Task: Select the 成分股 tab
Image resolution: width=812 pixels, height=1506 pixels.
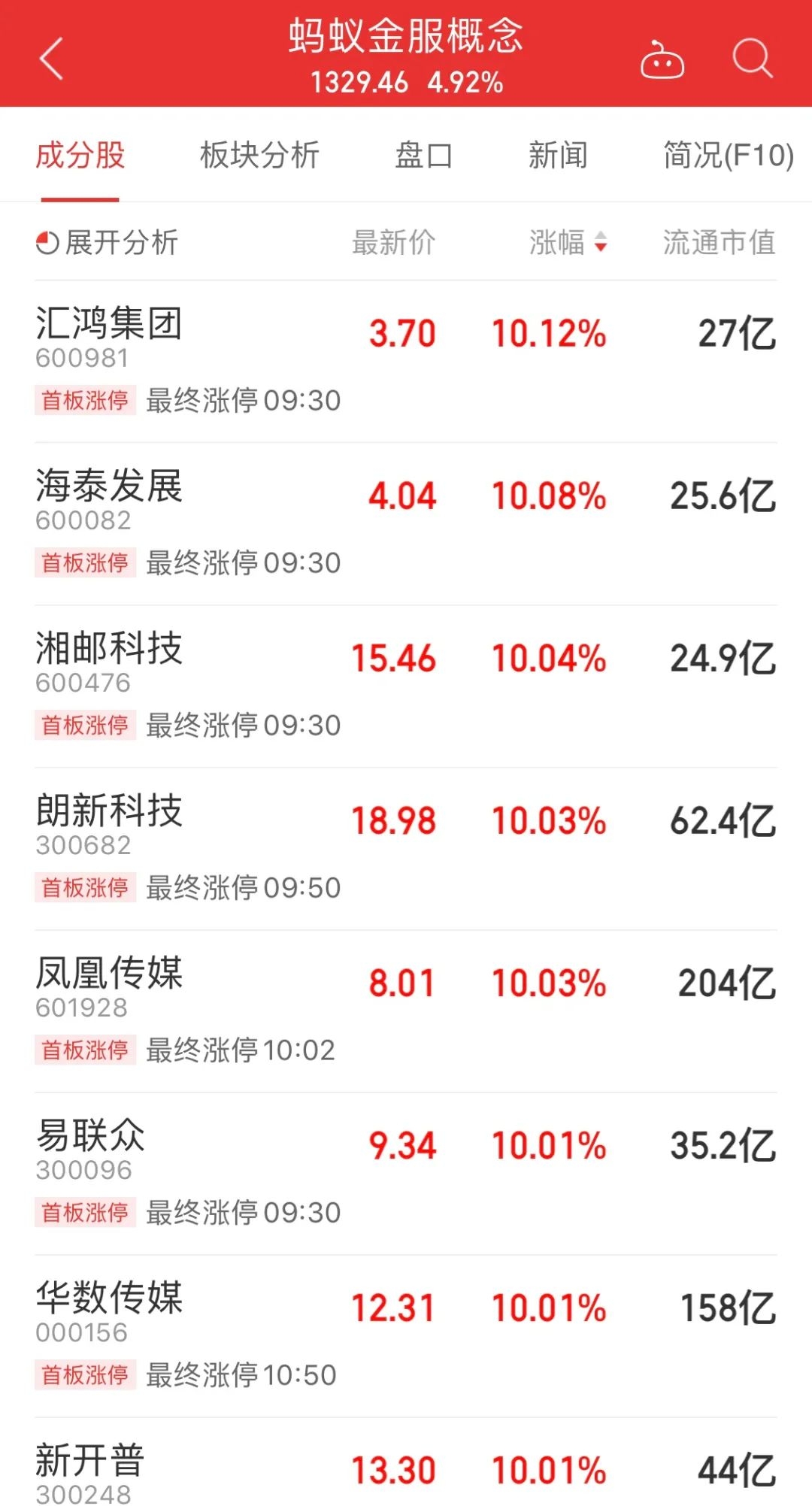Action: click(x=80, y=156)
